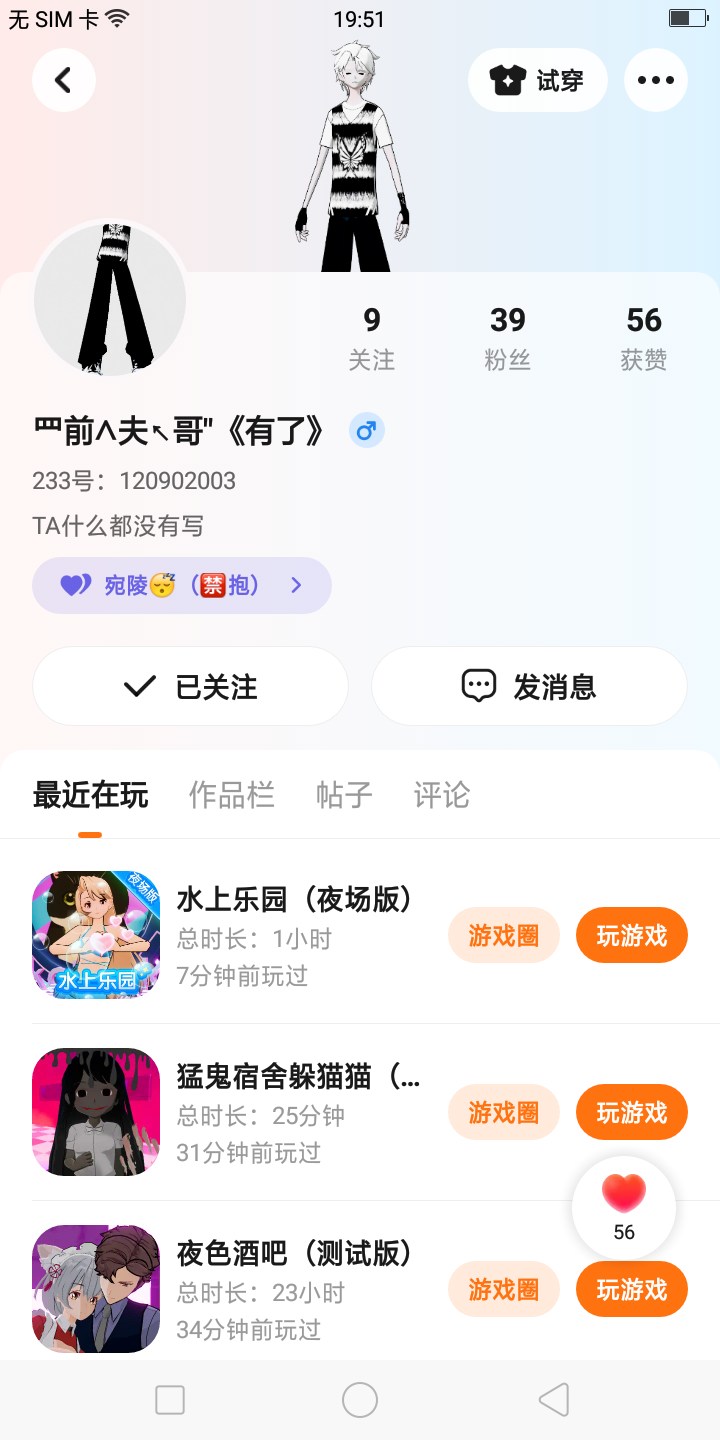The height and width of the screenshot is (1440, 720).
Task: Open 游戏圈 for 水上乐园（夜场版）
Action: coord(503,935)
